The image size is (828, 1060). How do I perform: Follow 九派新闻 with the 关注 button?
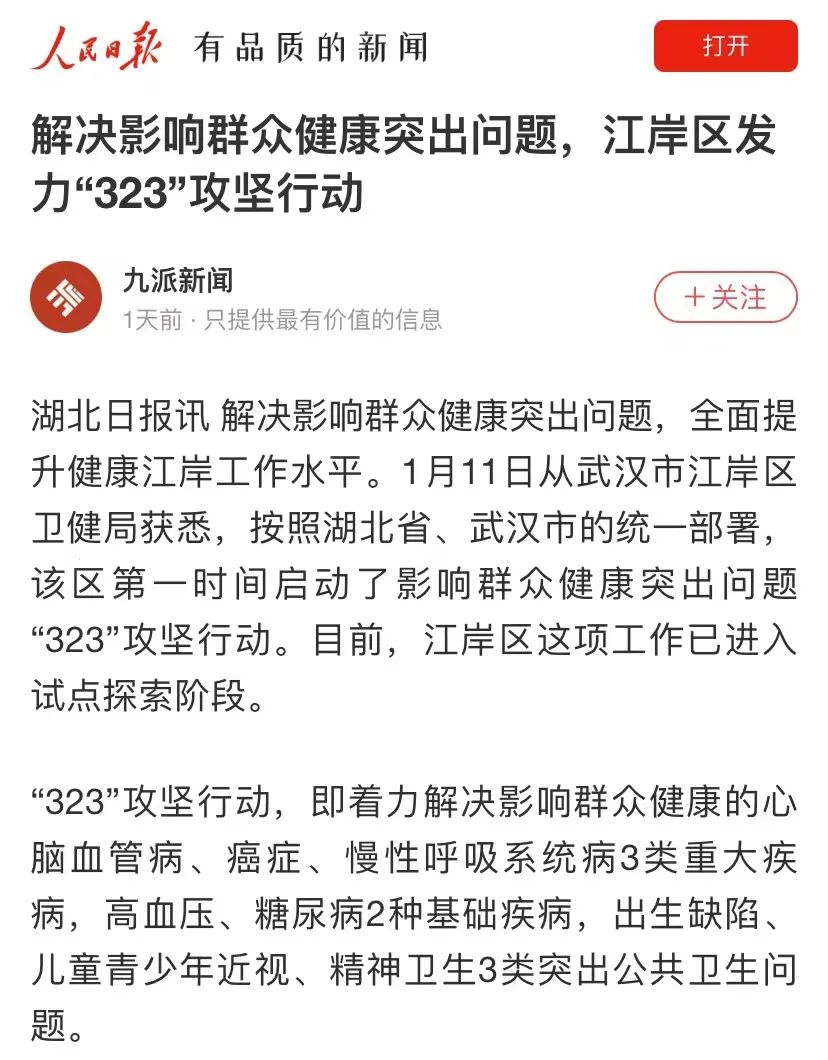pos(725,298)
